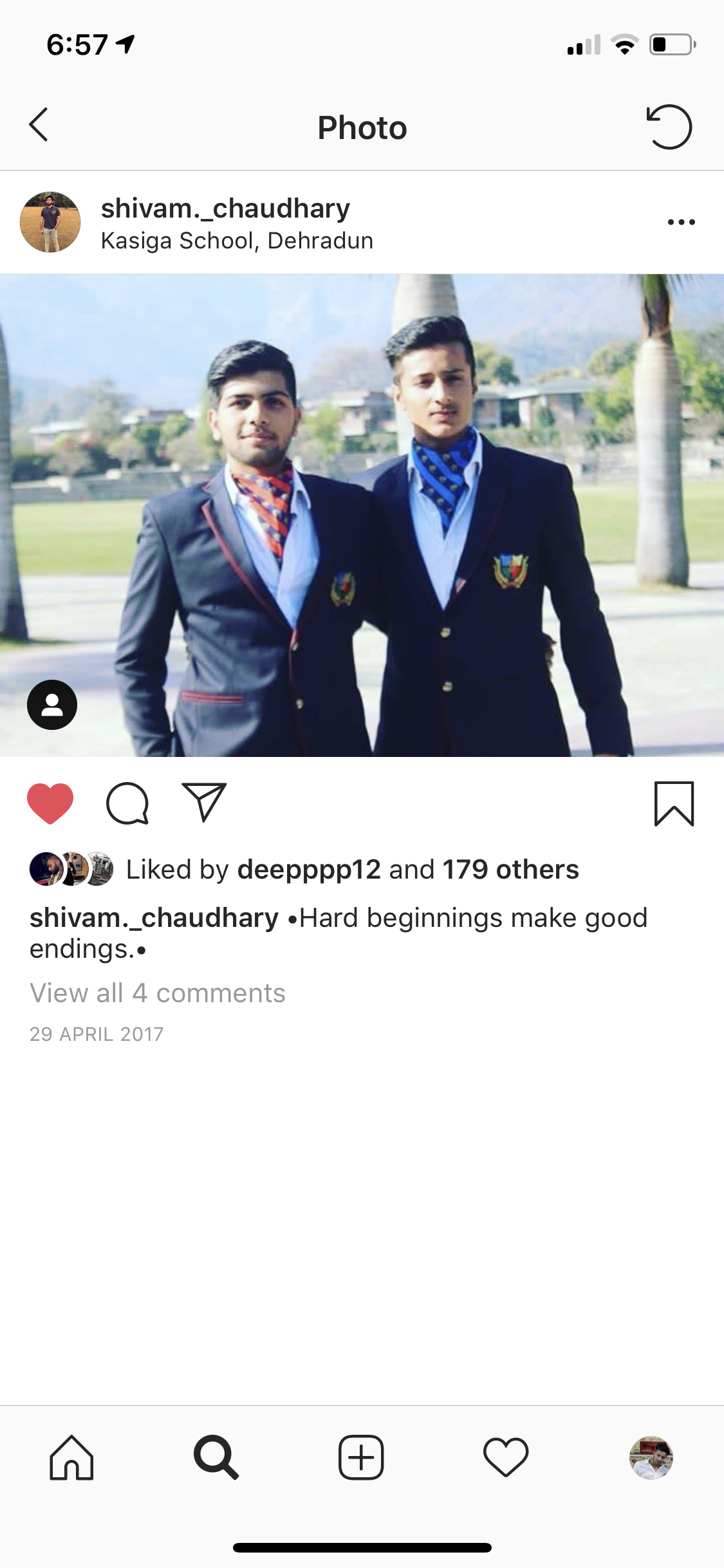Bookmark this post

[674, 803]
